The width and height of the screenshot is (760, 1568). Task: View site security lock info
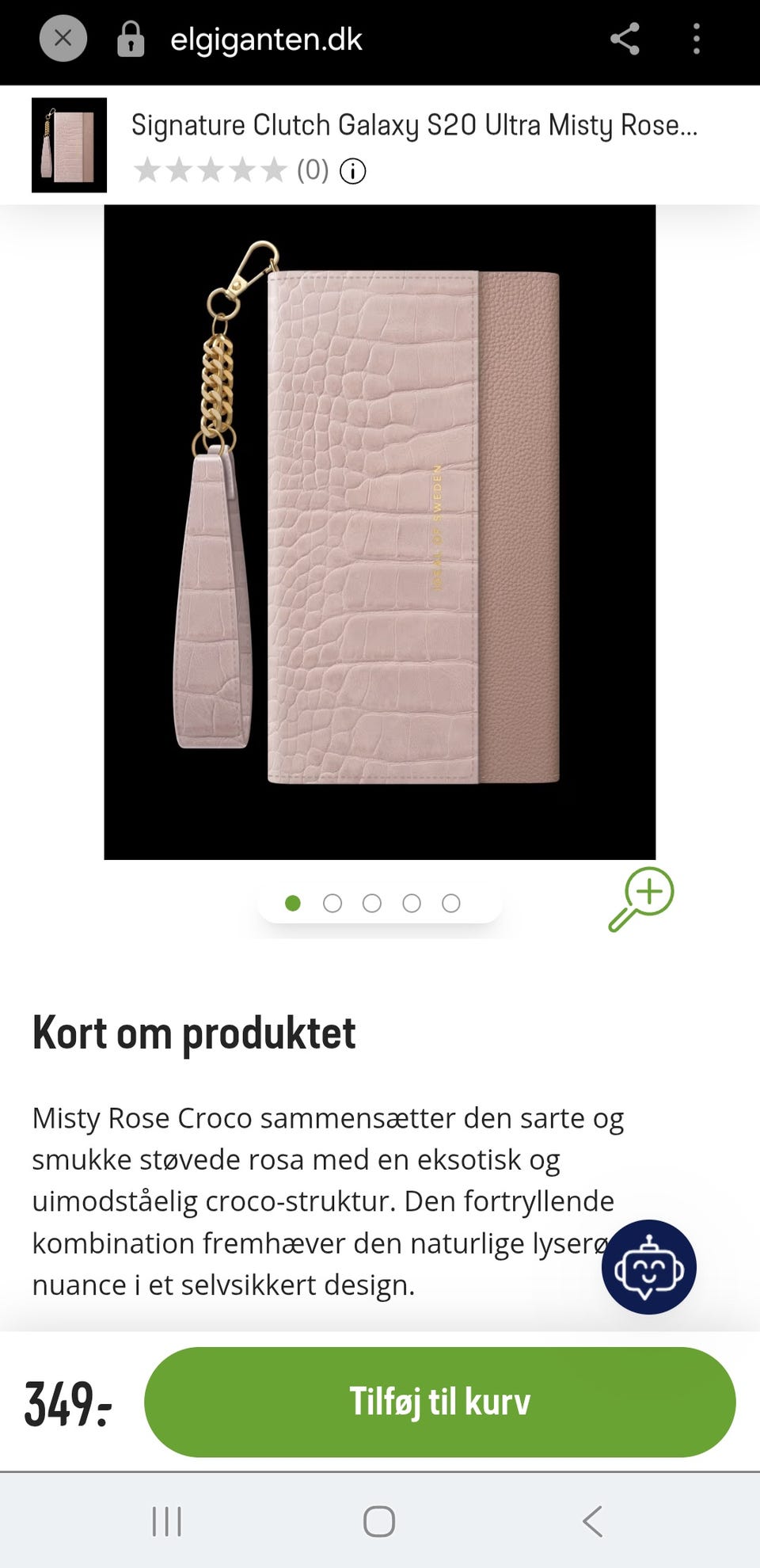[x=131, y=38]
